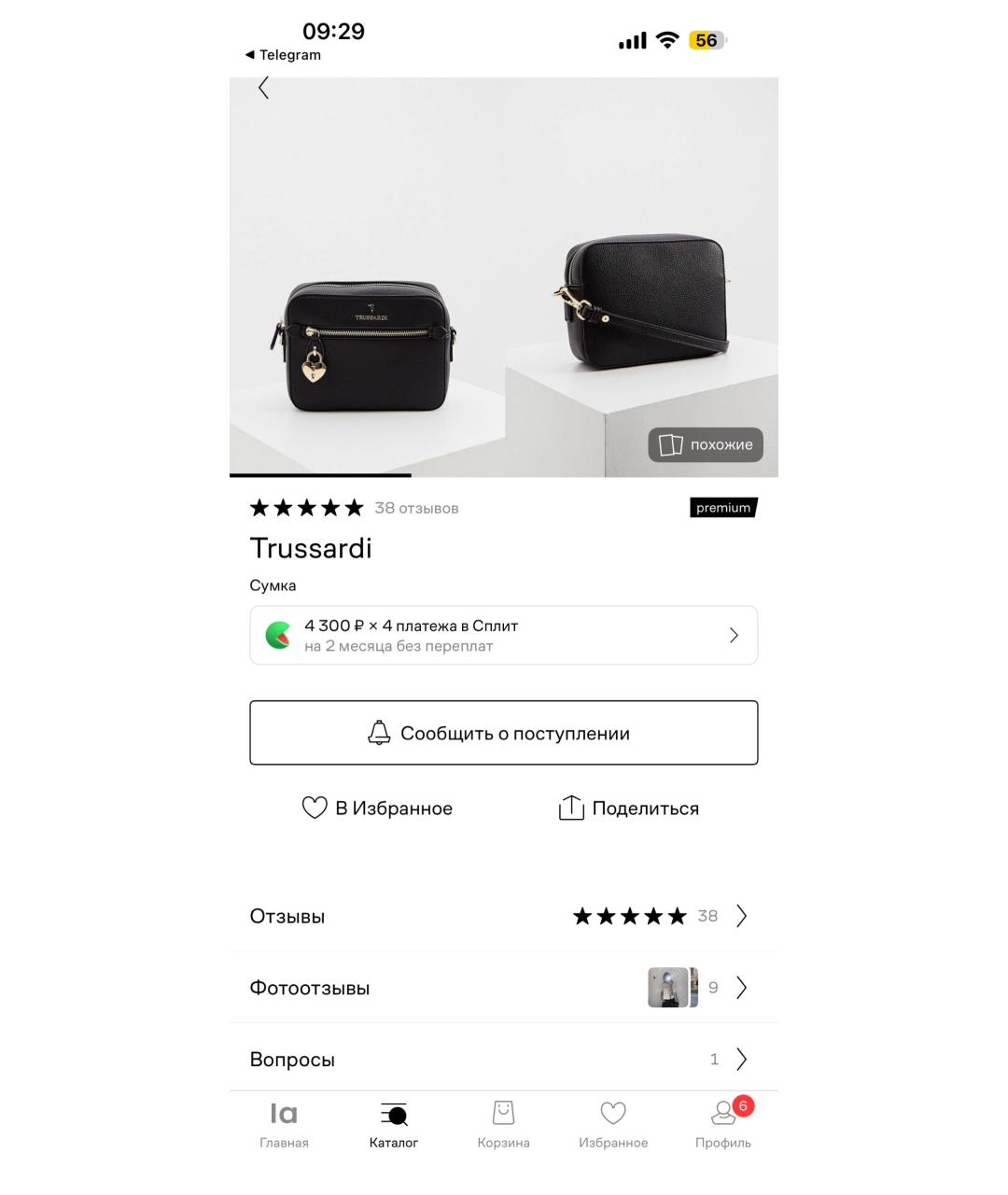Add item to favorites via heart toggle
Viewport: 1008px width, 1195px height.
pos(314,808)
